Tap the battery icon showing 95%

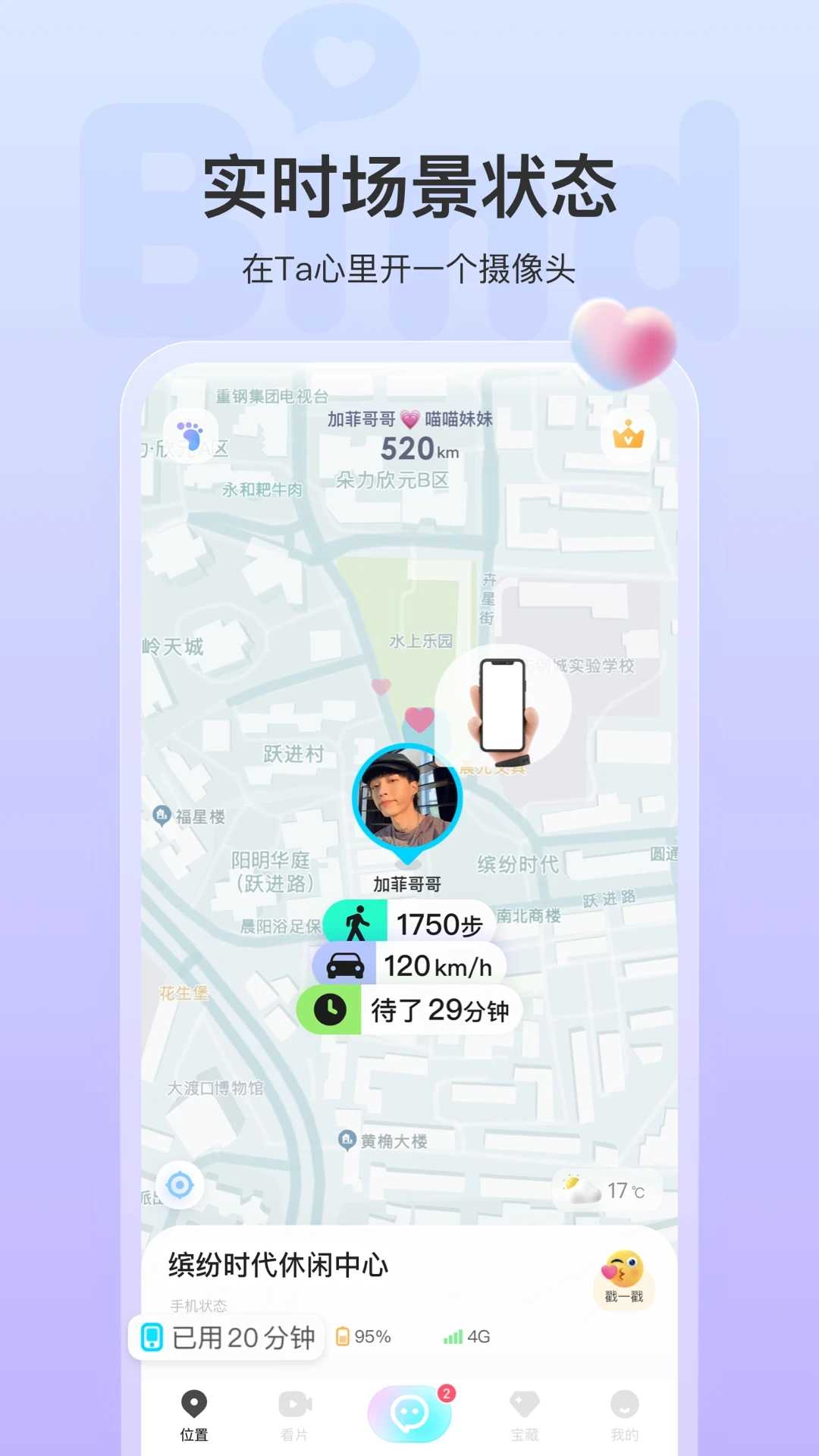(x=344, y=1337)
